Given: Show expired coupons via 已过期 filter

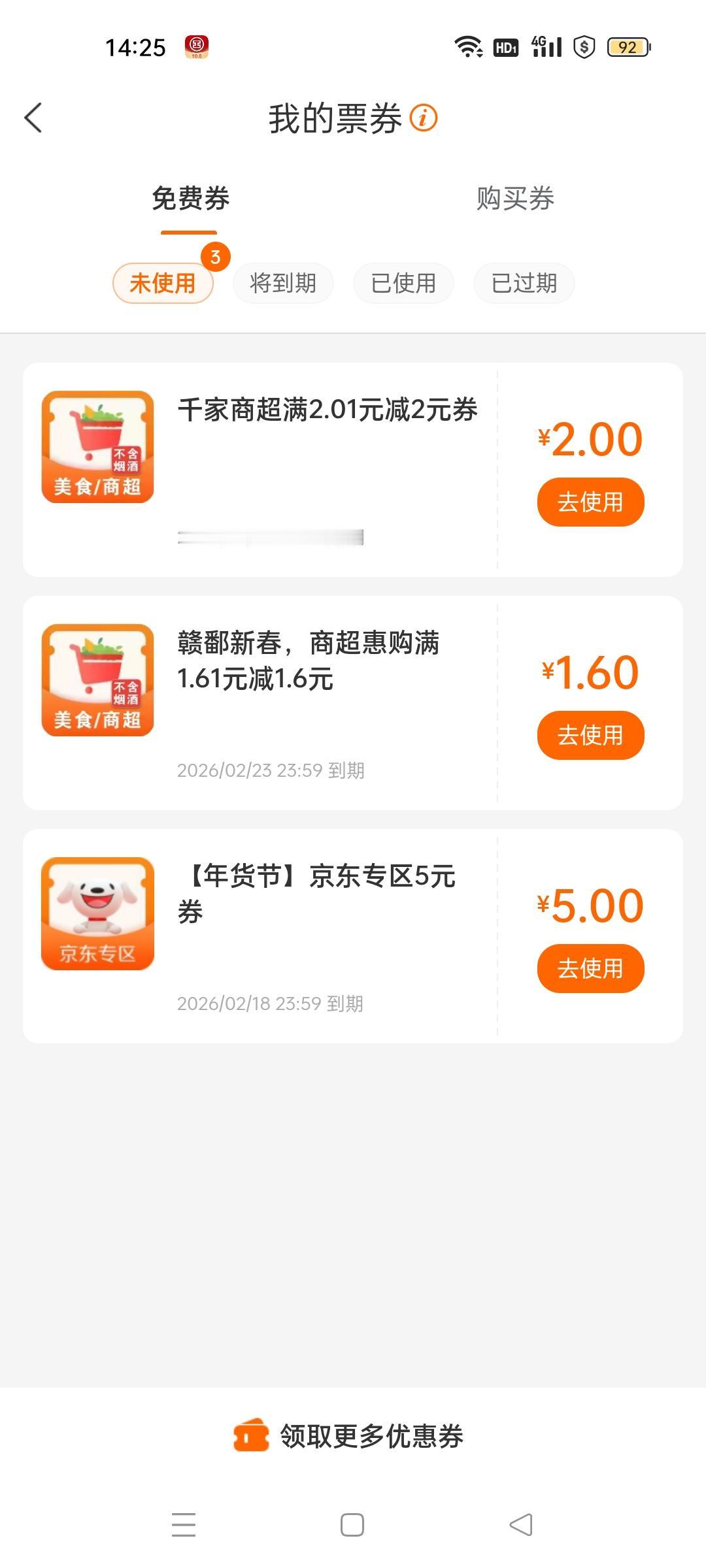Looking at the screenshot, I should pyautogui.click(x=523, y=283).
